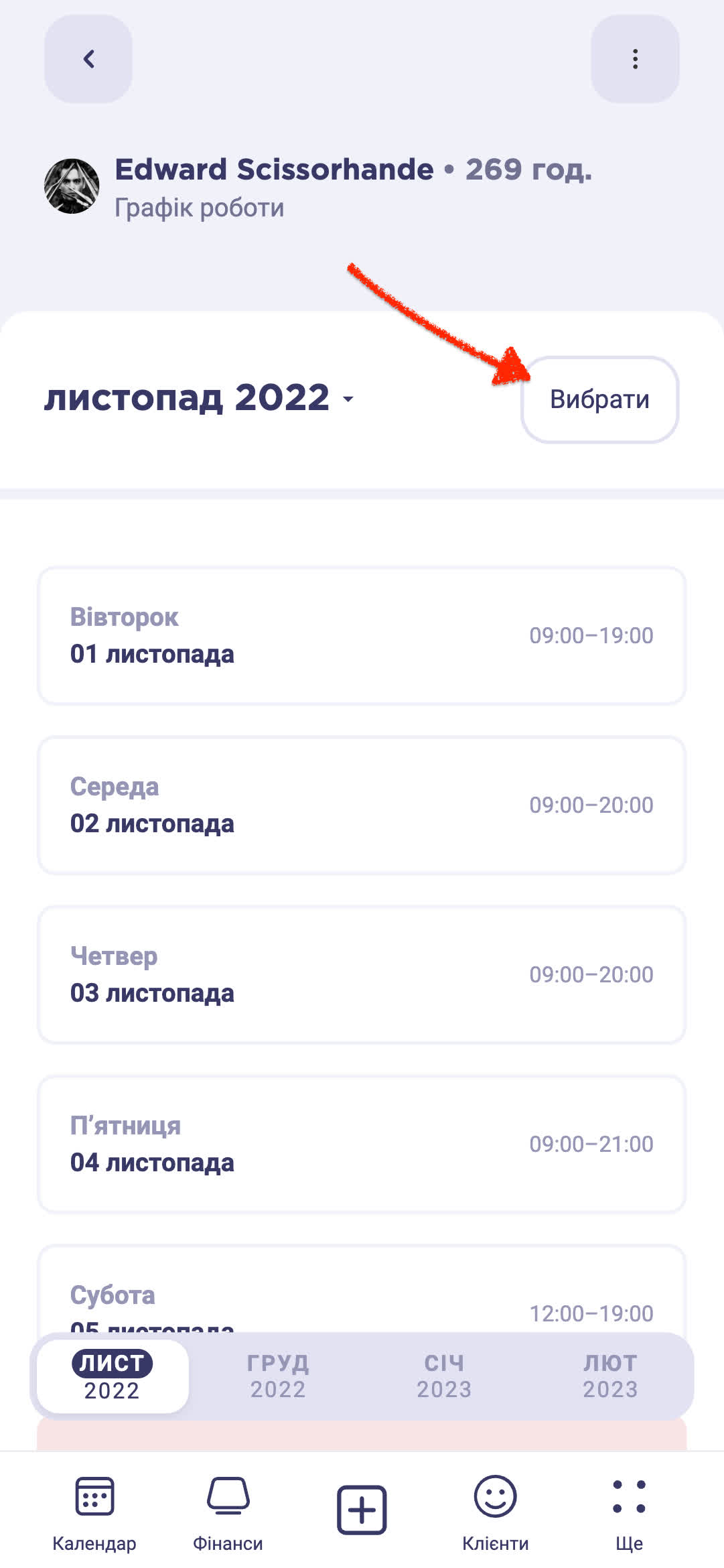Open the Ще more menu tab
The width and height of the screenshot is (724, 1568).
[629, 1513]
